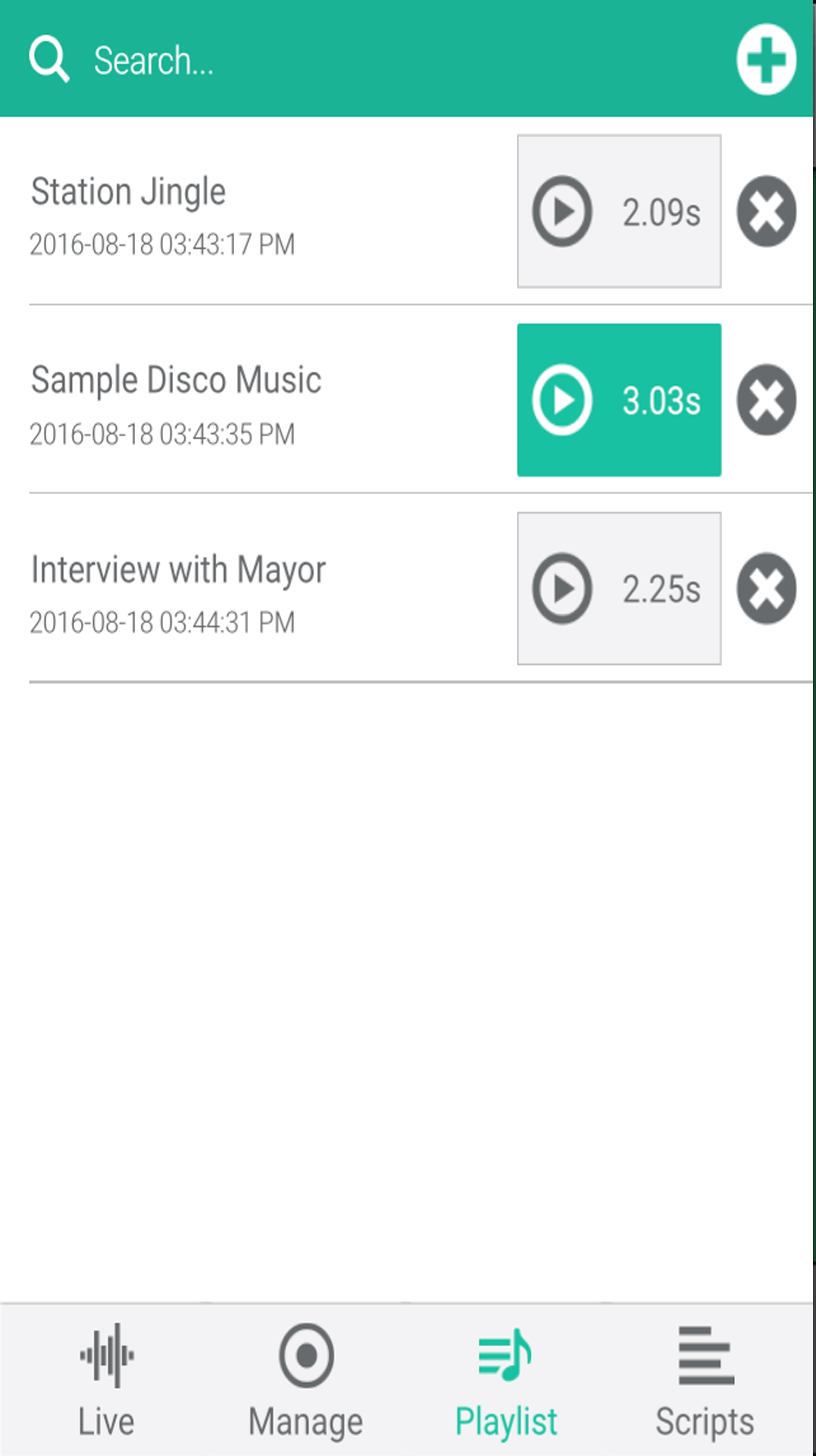This screenshot has height=1456, width=816.
Task: Switch to the Live tab
Action: (x=106, y=1380)
